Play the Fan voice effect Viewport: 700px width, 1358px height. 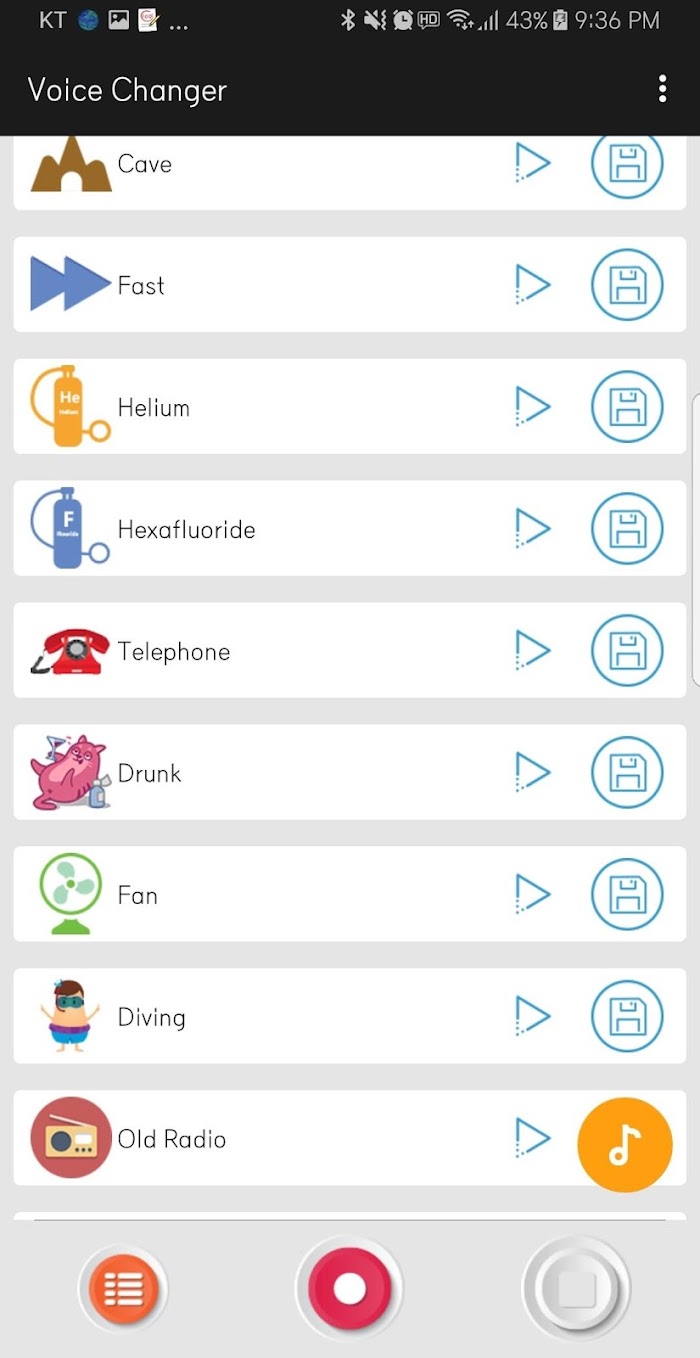coord(533,895)
